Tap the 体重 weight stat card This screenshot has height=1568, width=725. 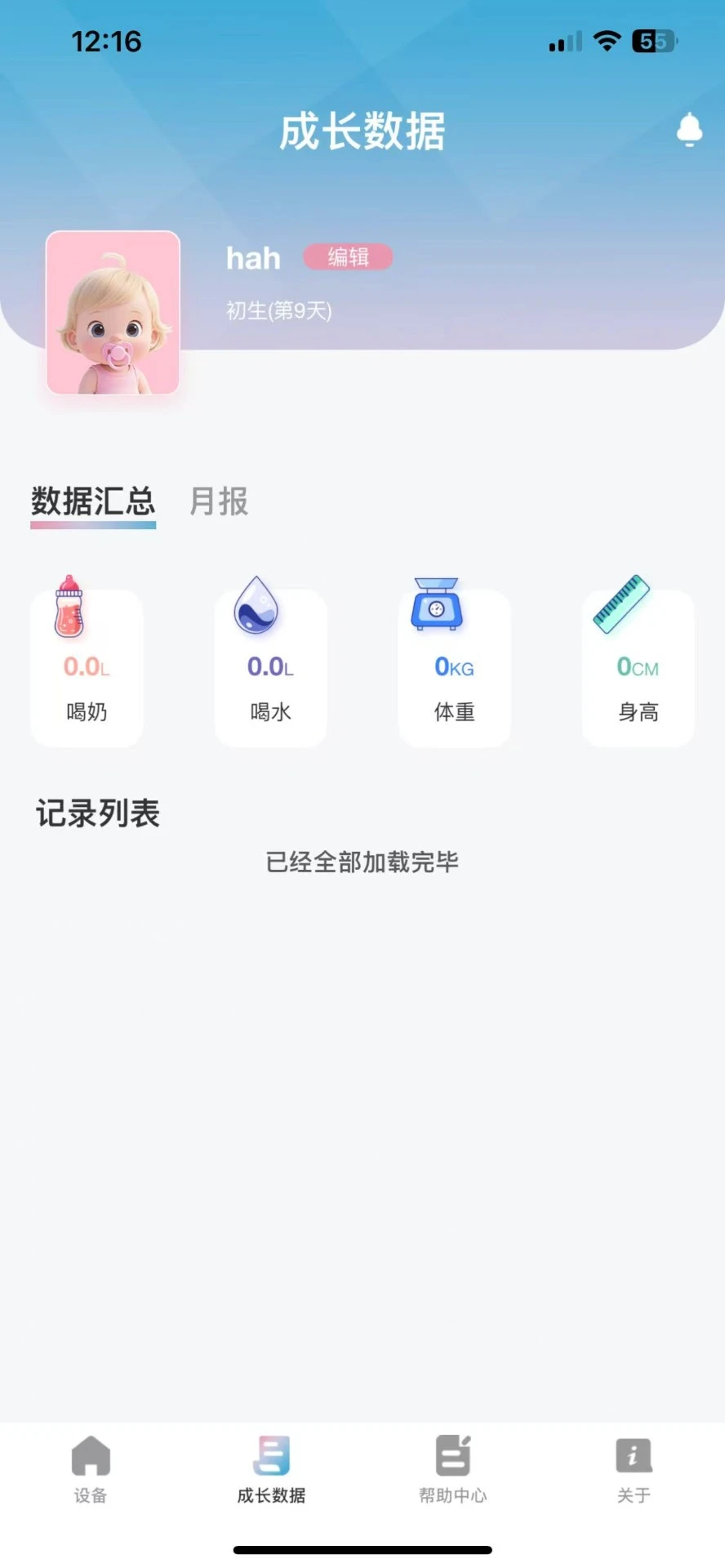[454, 666]
